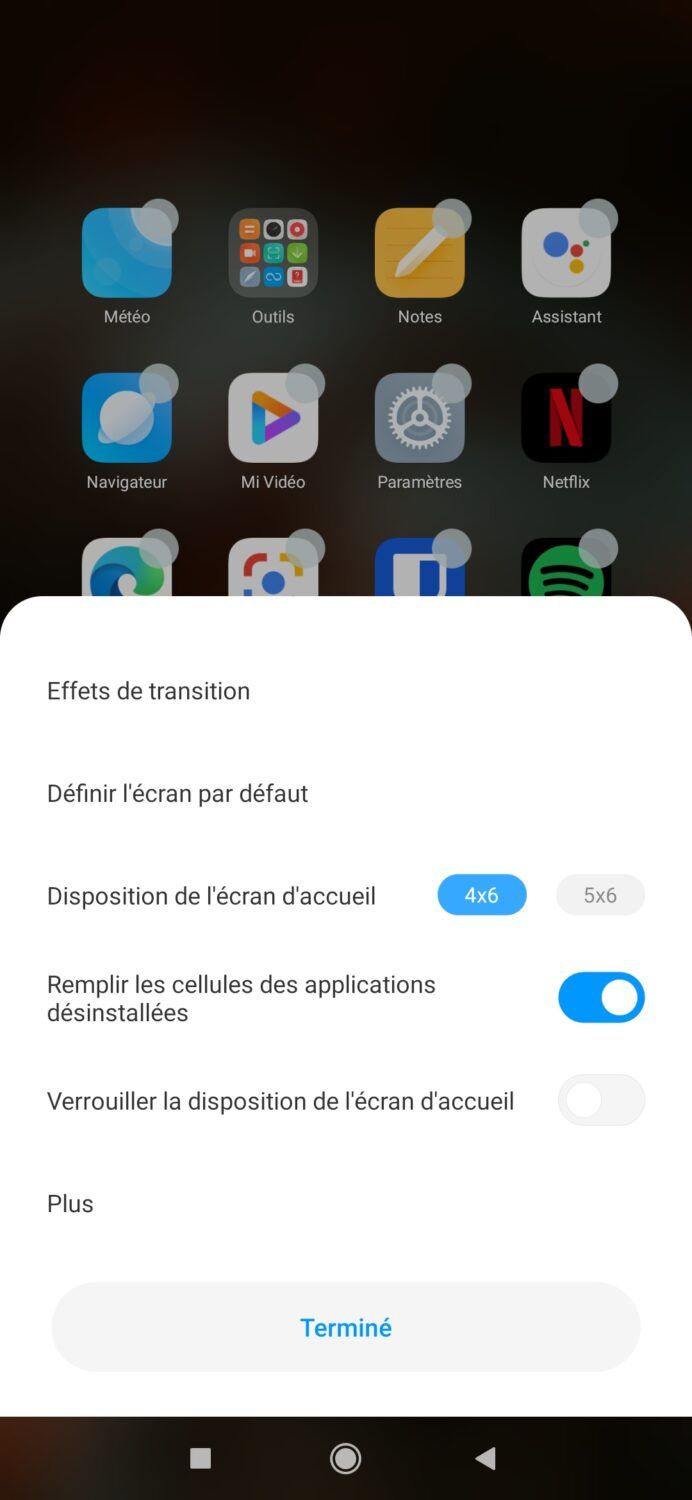Open recent apps with the square button
The height and width of the screenshot is (1500, 692).
coord(200,1458)
